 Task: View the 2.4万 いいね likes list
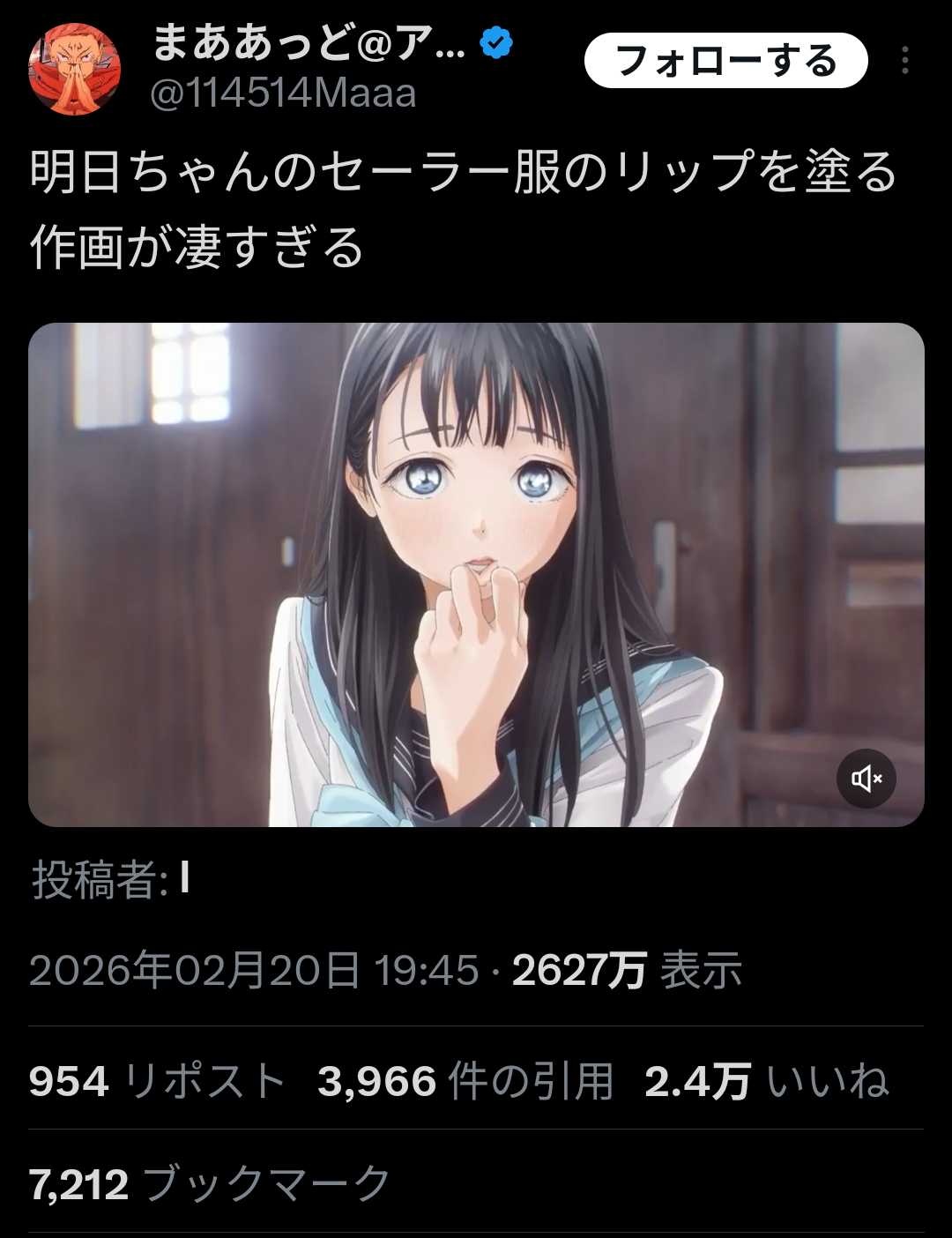(765, 1081)
